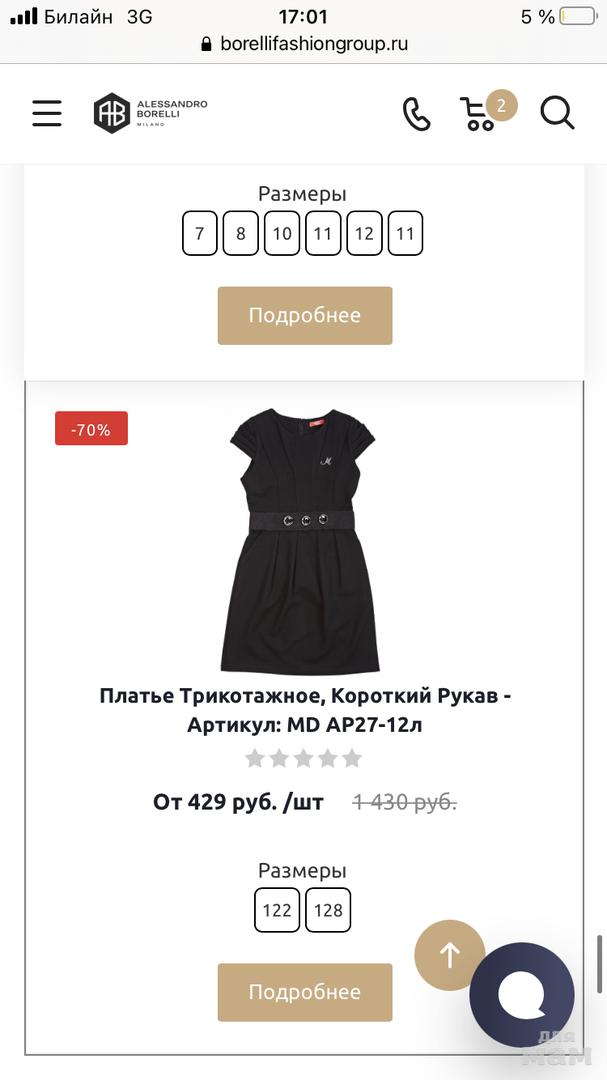Tap the borellifashiongroup.ru address bar
607x1080 pixels.
pos(304,44)
